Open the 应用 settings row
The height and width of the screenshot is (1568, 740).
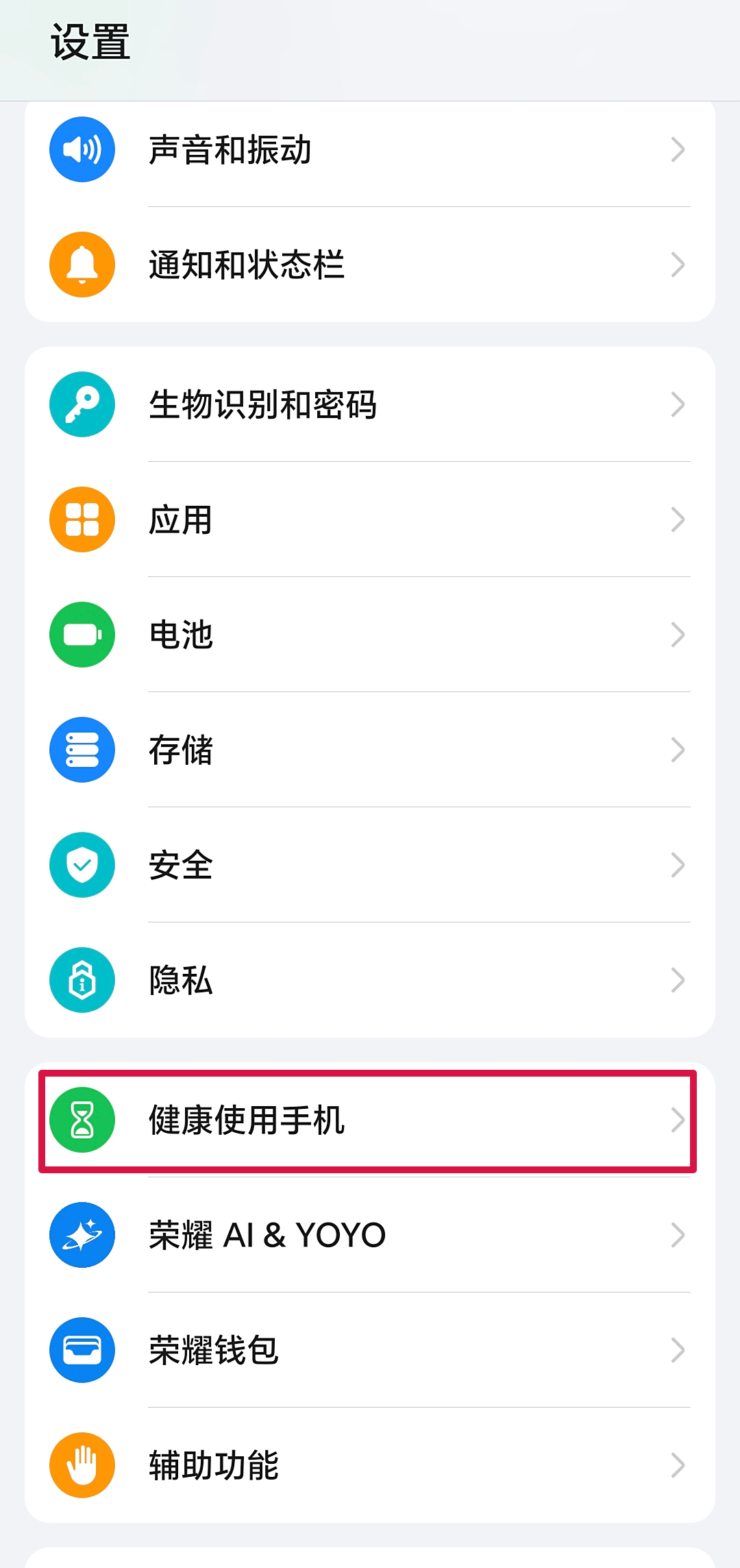[370, 519]
